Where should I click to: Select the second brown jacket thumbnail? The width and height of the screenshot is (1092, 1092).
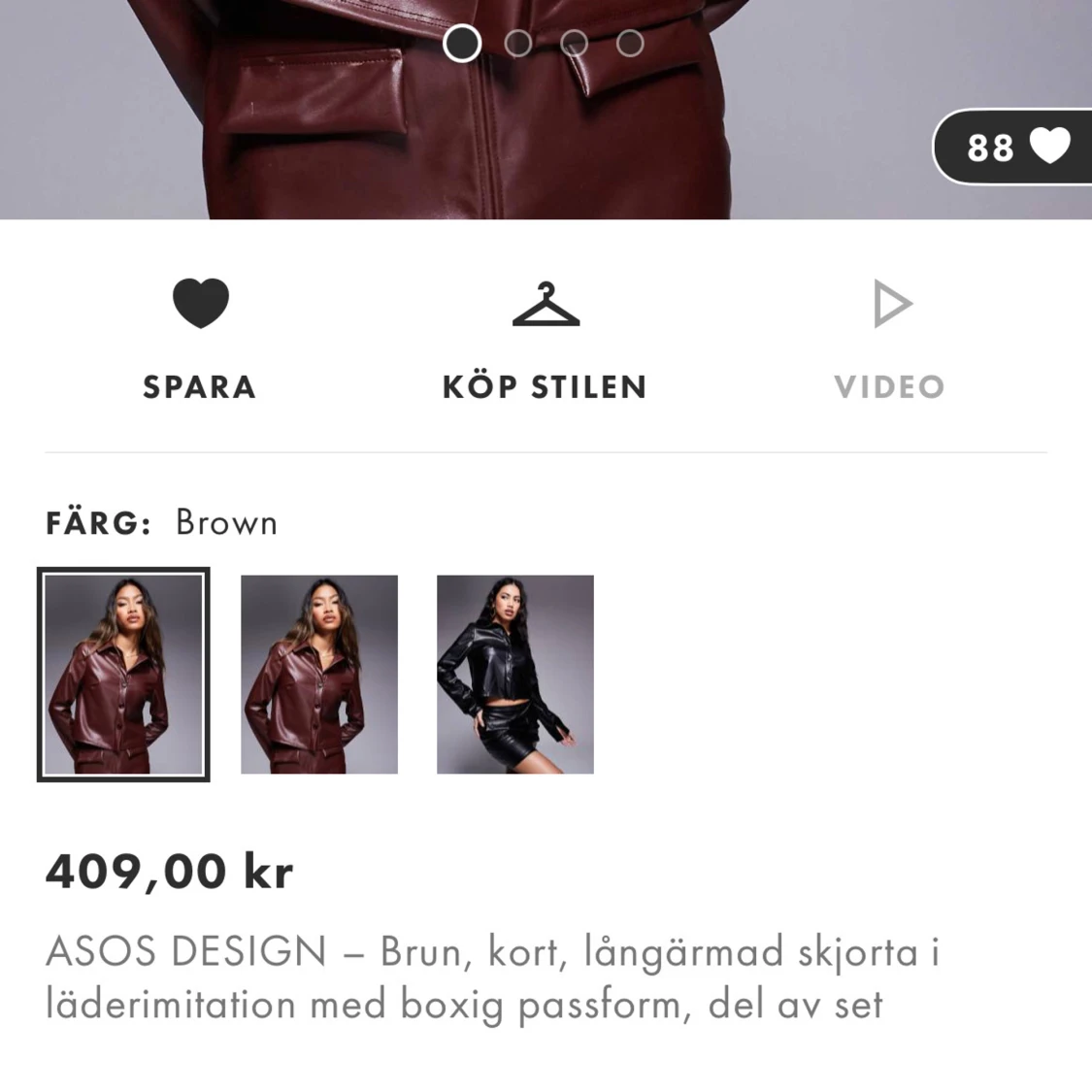tap(318, 674)
